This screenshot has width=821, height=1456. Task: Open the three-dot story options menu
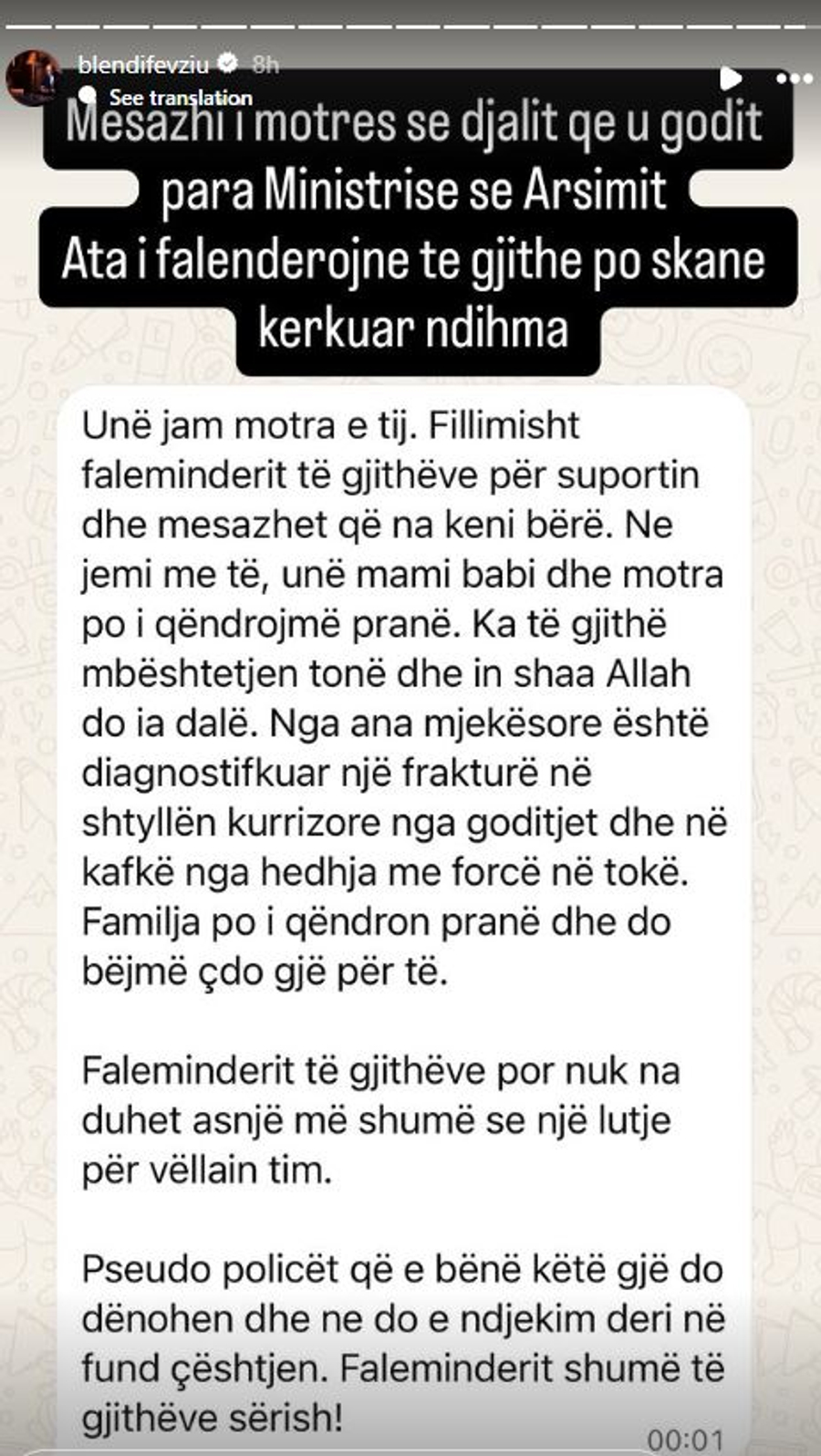(x=794, y=79)
